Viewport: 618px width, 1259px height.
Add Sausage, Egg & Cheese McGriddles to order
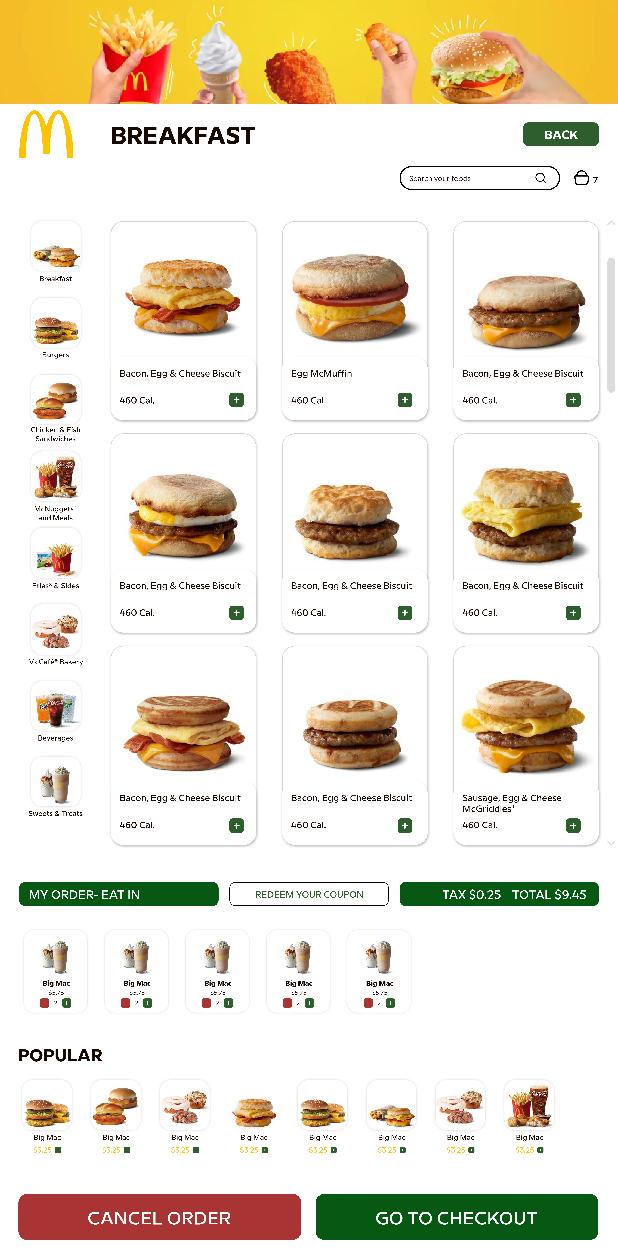click(573, 825)
